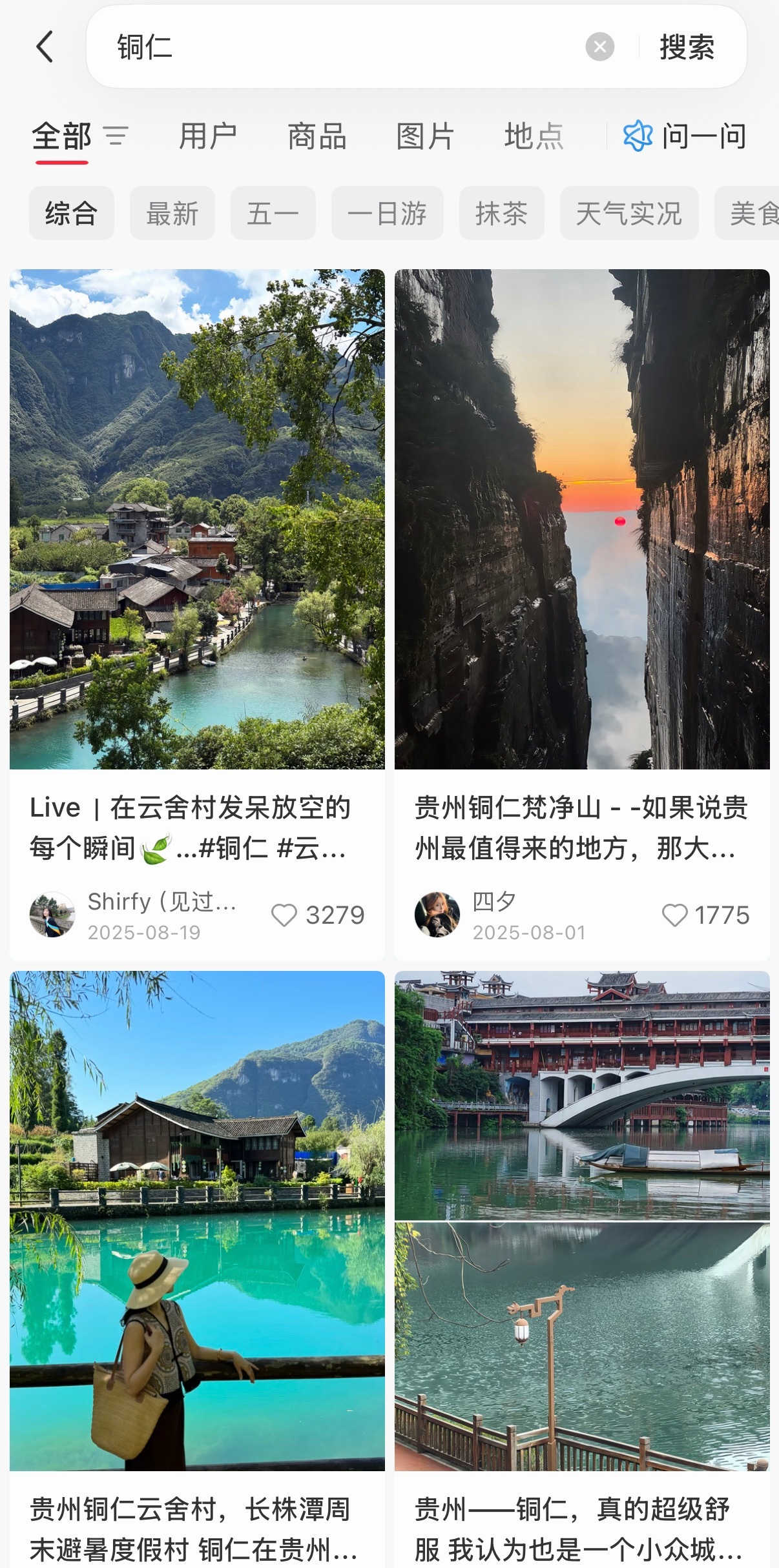The height and width of the screenshot is (1568, 779).
Task: Open 问一问 AI assistant
Action: pos(685,136)
